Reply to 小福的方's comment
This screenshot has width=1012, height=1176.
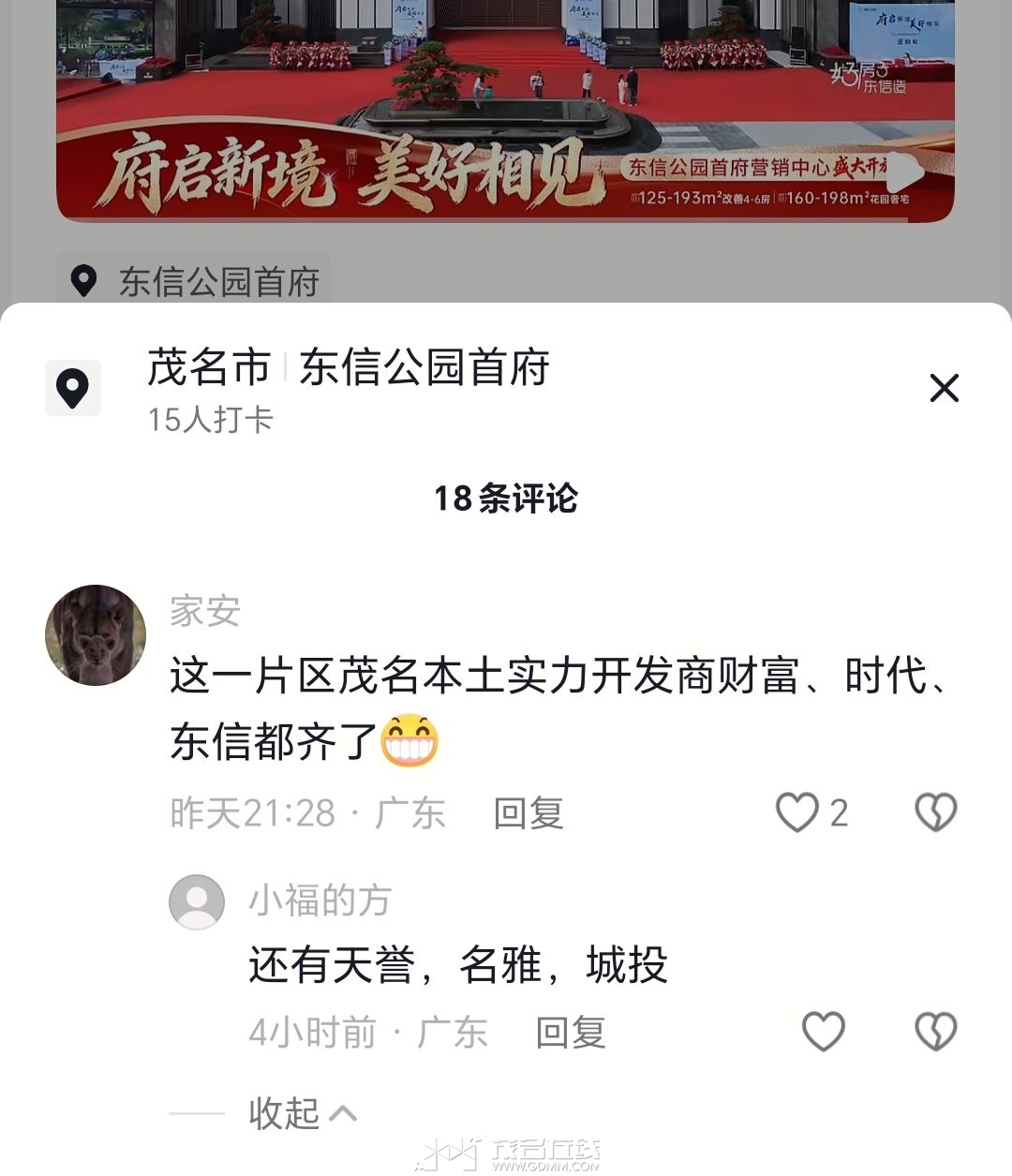pos(570,1033)
